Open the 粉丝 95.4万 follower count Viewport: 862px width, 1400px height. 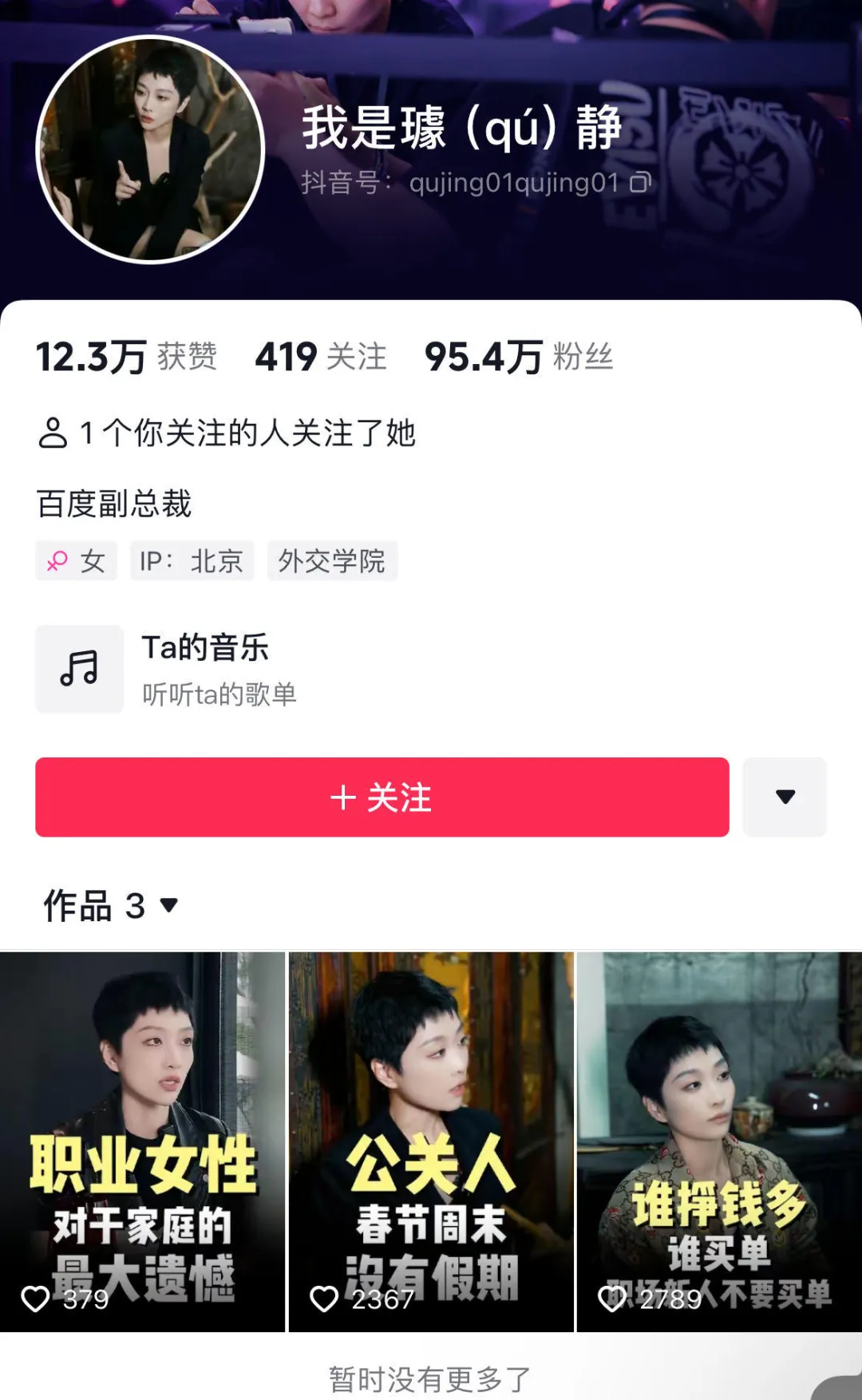pos(519,357)
